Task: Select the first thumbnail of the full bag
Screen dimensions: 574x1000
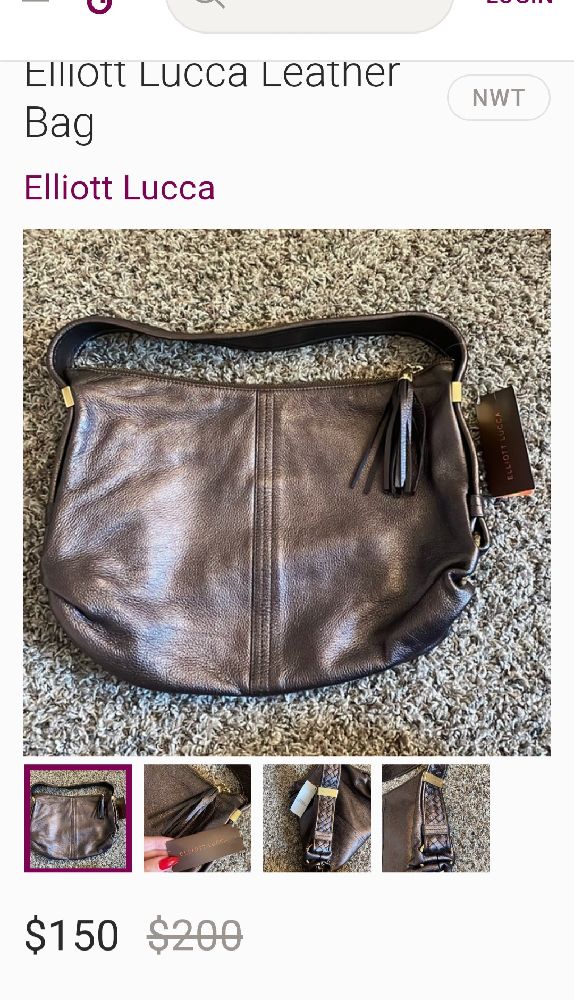Action: [78, 818]
